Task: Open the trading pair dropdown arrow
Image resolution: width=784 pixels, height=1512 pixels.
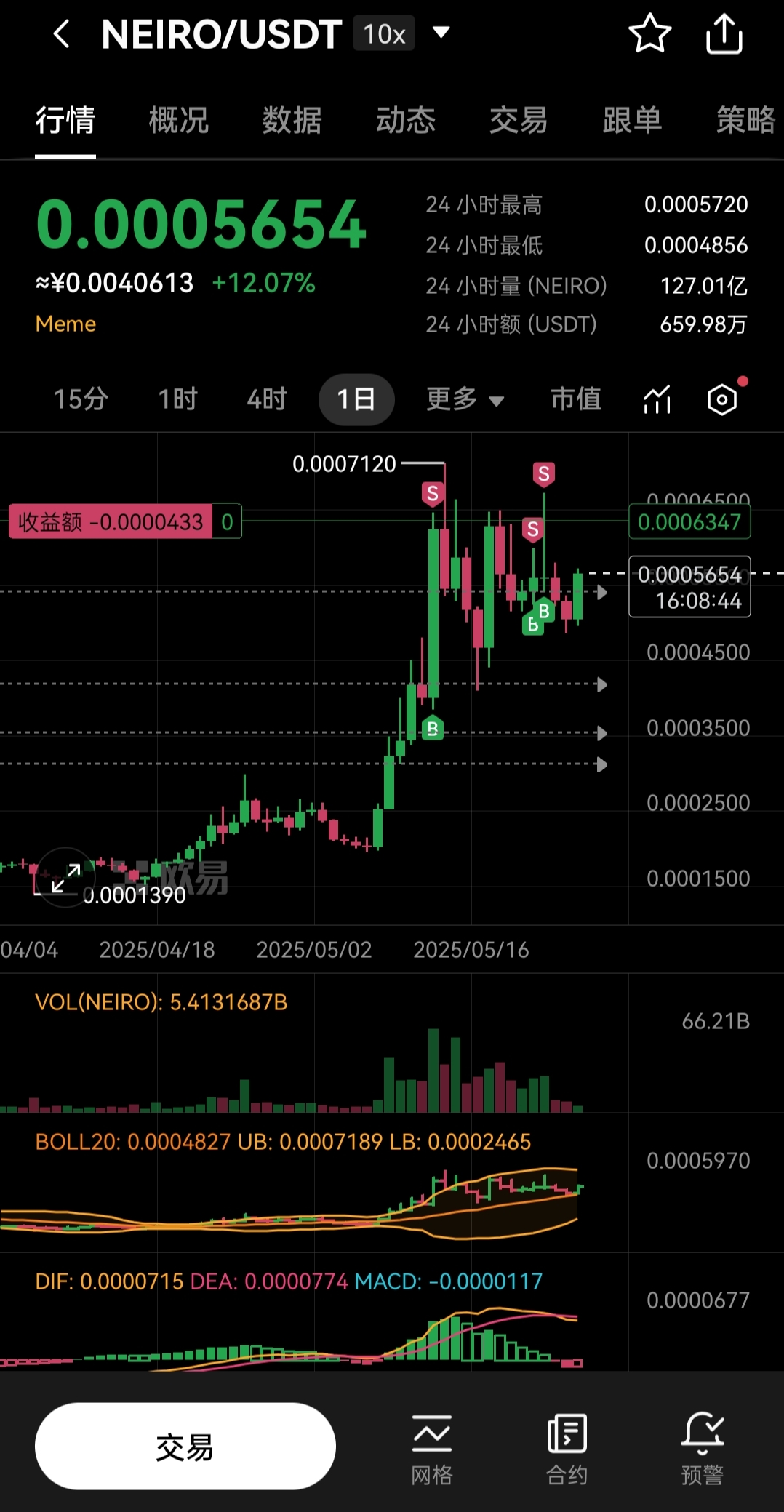Action: [x=441, y=33]
